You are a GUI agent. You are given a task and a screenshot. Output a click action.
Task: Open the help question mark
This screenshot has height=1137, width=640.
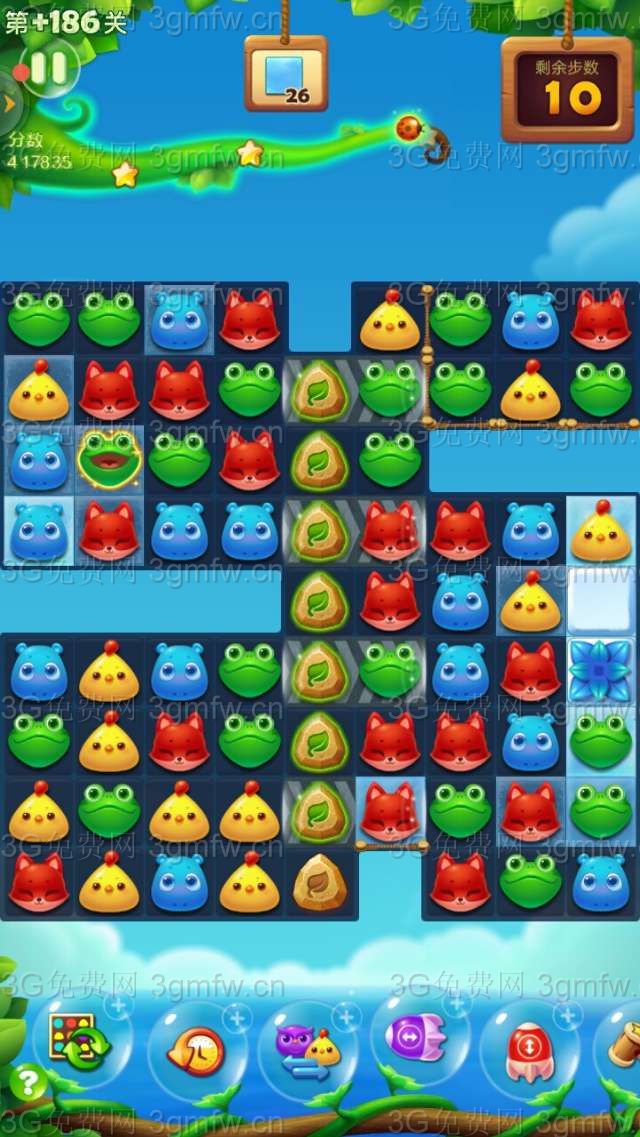tap(27, 1082)
